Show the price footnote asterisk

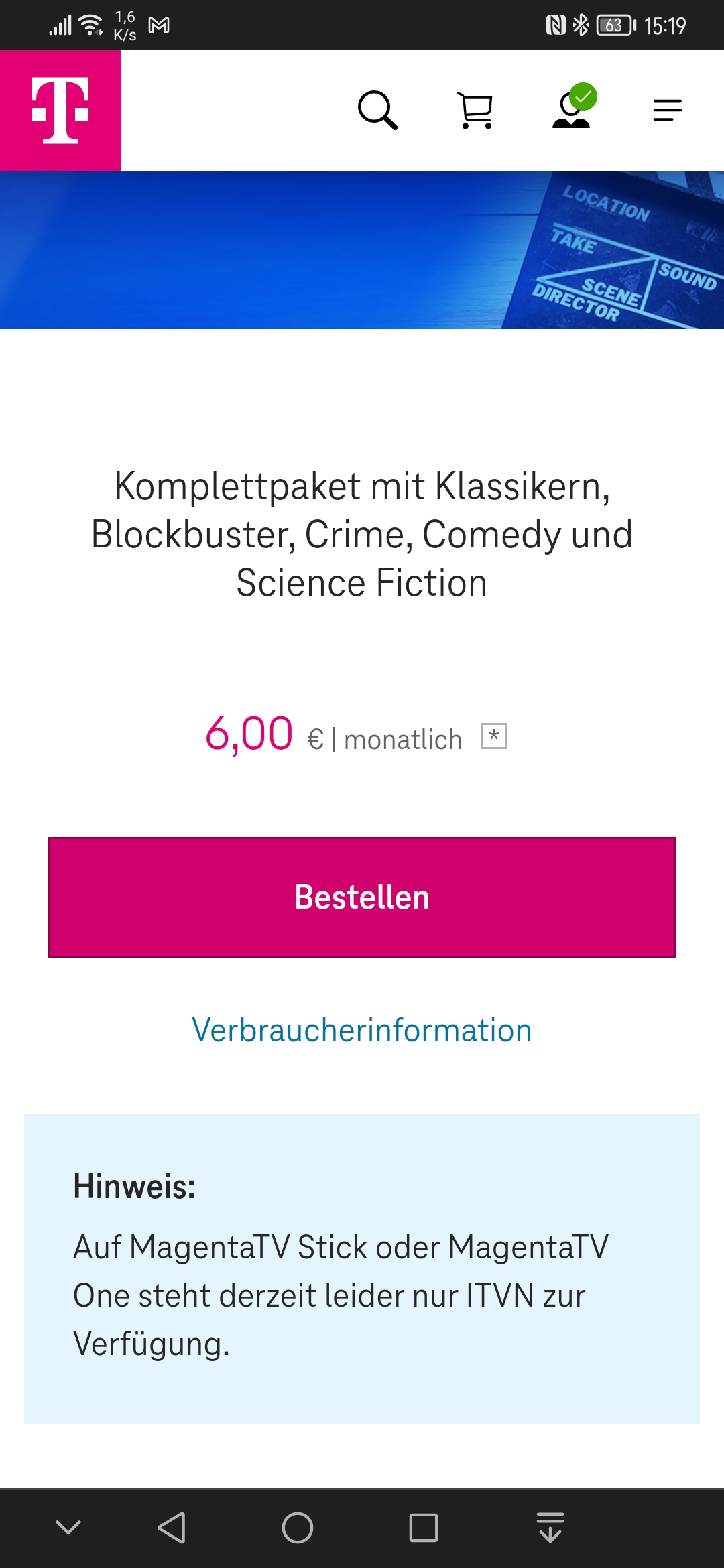(493, 736)
